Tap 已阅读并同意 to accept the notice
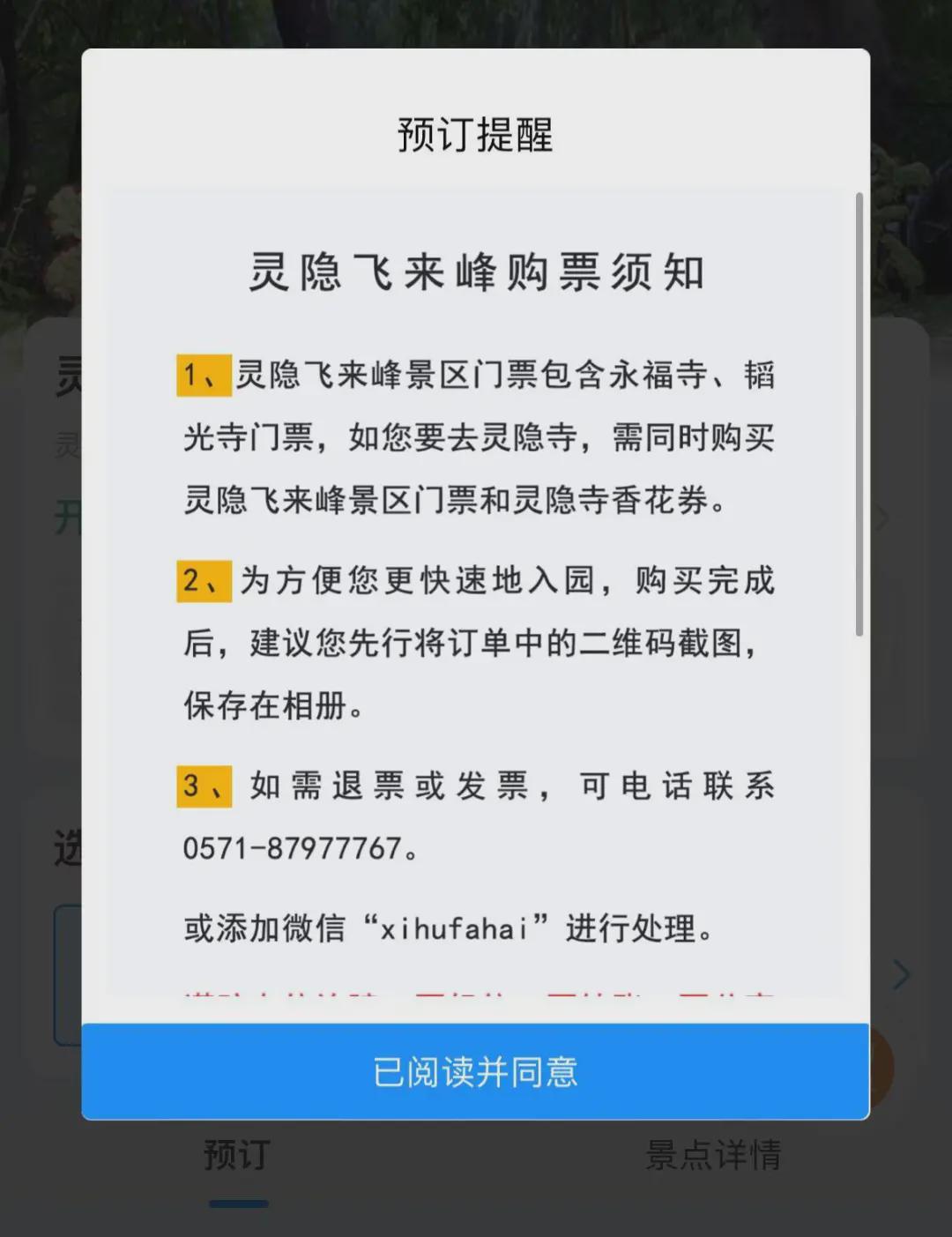This screenshot has height=1237, width=952. tap(475, 1071)
